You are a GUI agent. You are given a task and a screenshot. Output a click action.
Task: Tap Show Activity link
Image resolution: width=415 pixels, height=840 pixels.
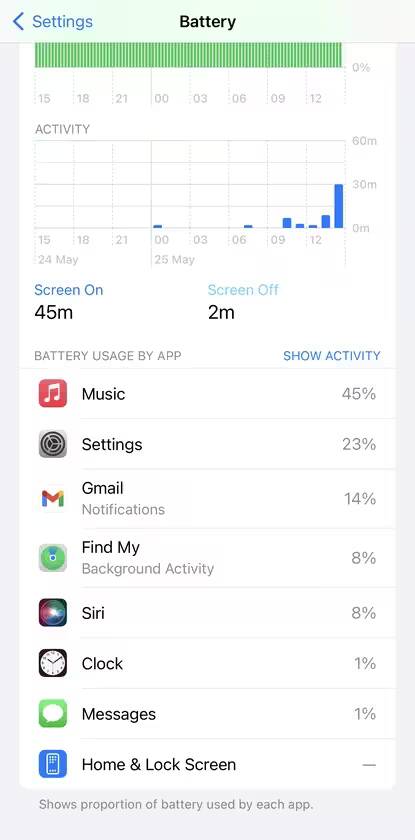coord(331,356)
